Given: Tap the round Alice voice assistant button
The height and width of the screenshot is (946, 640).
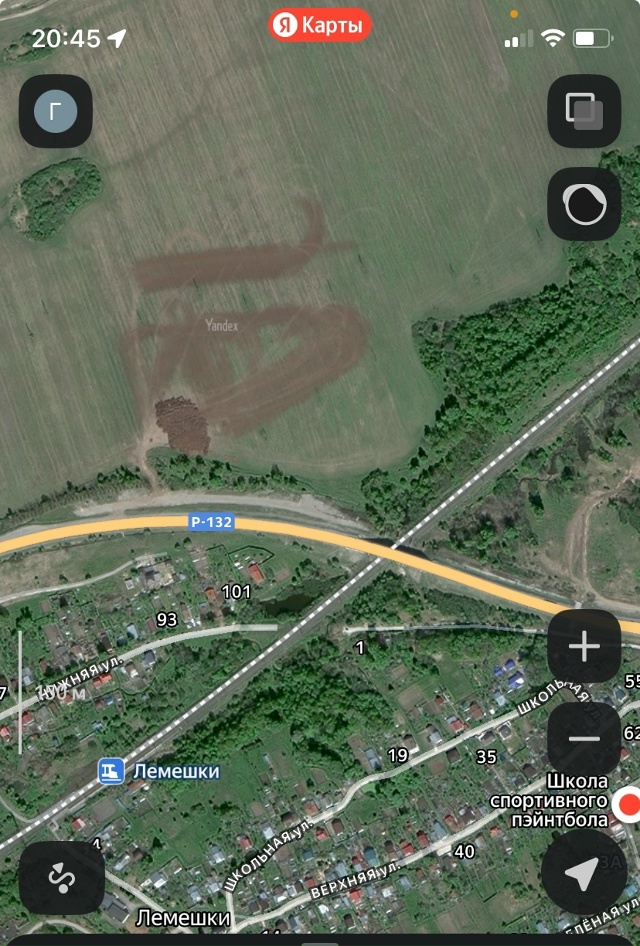Looking at the screenshot, I should click(x=584, y=204).
